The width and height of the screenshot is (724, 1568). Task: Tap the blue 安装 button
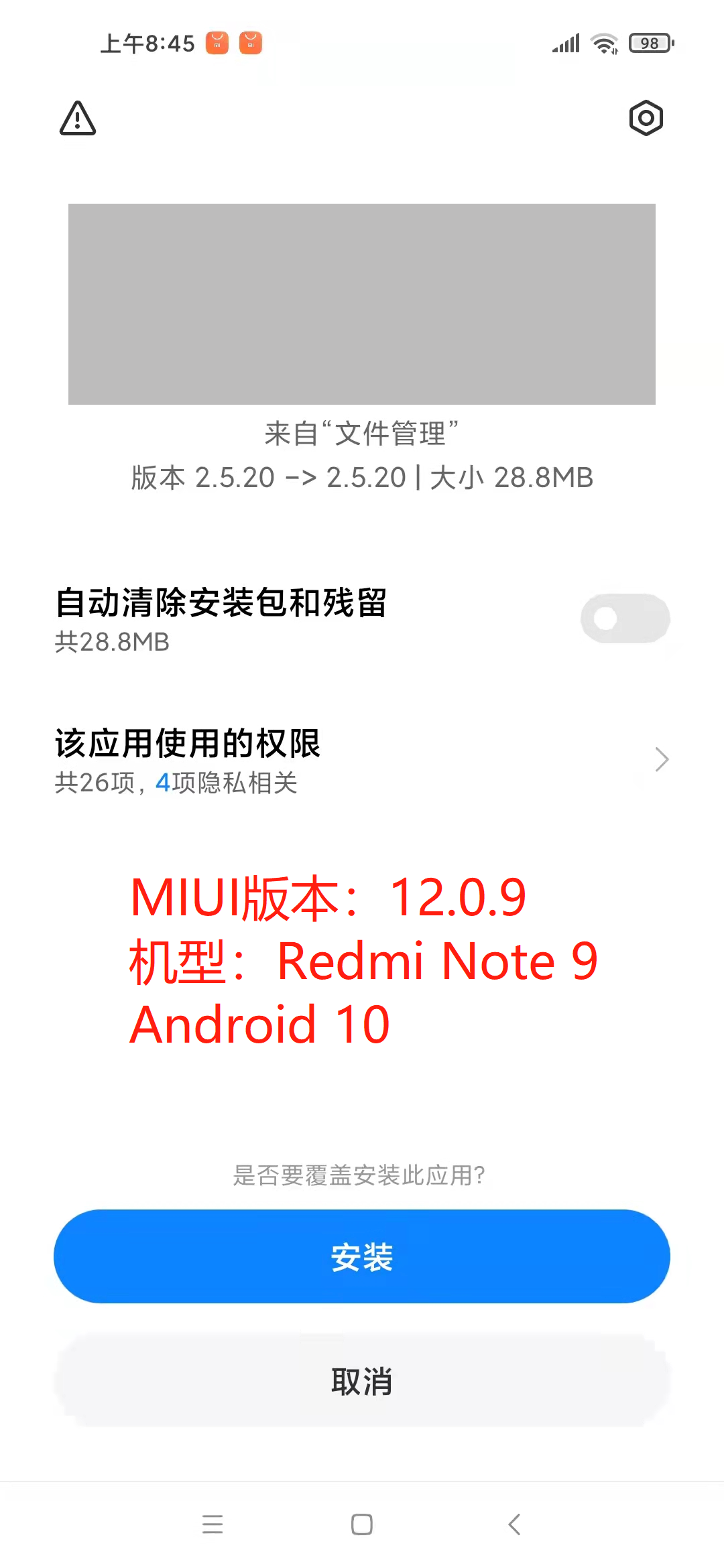[362, 1256]
